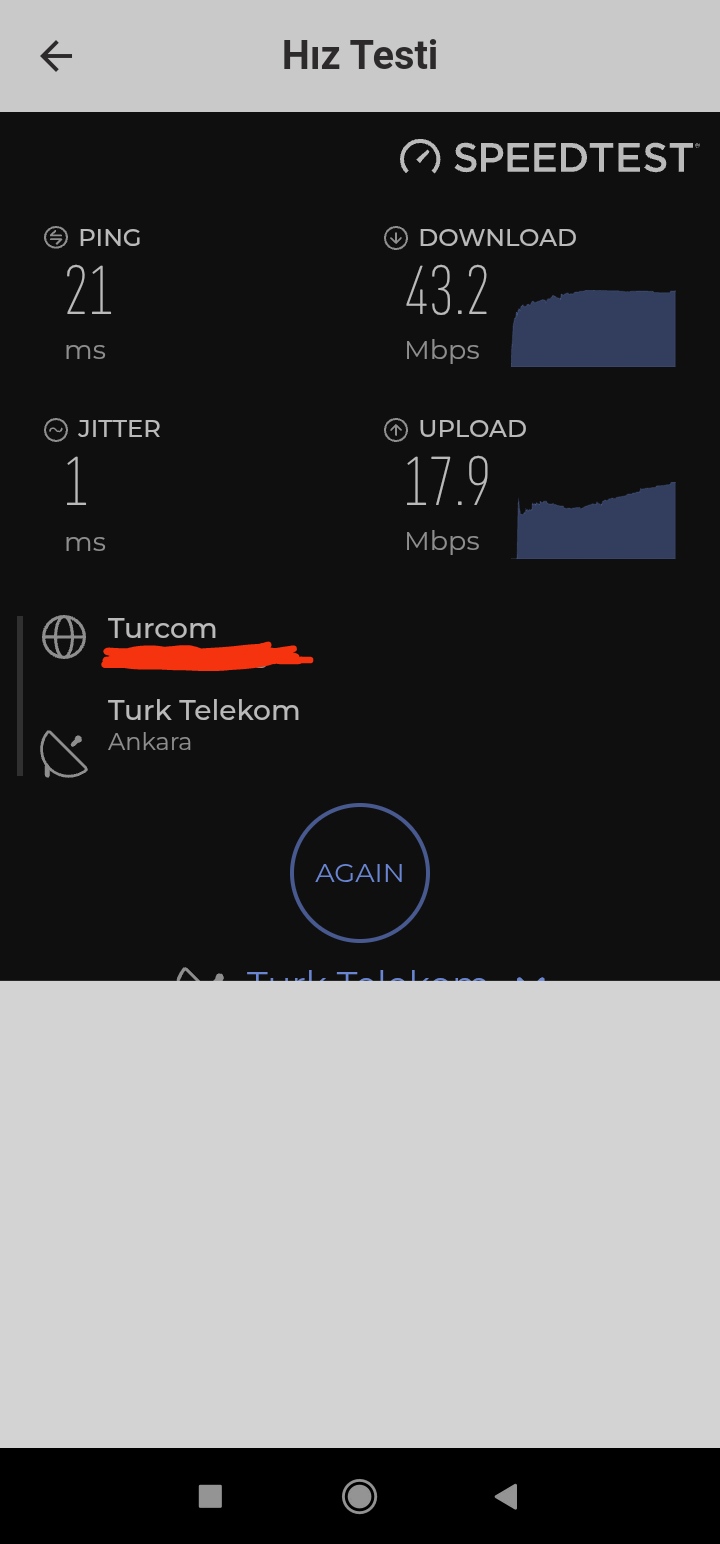Screen dimensions: 720x1544
Task: Go back using the top arrow
Action: [x=56, y=56]
